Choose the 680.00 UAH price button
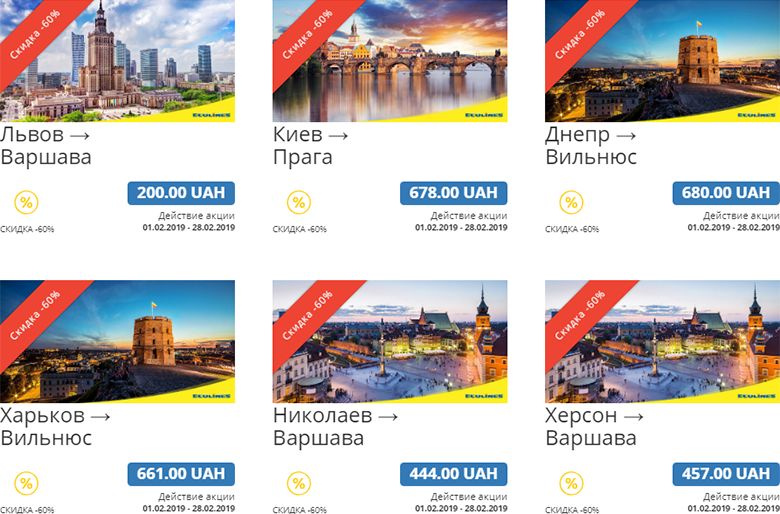The image size is (780, 514). coord(725,193)
